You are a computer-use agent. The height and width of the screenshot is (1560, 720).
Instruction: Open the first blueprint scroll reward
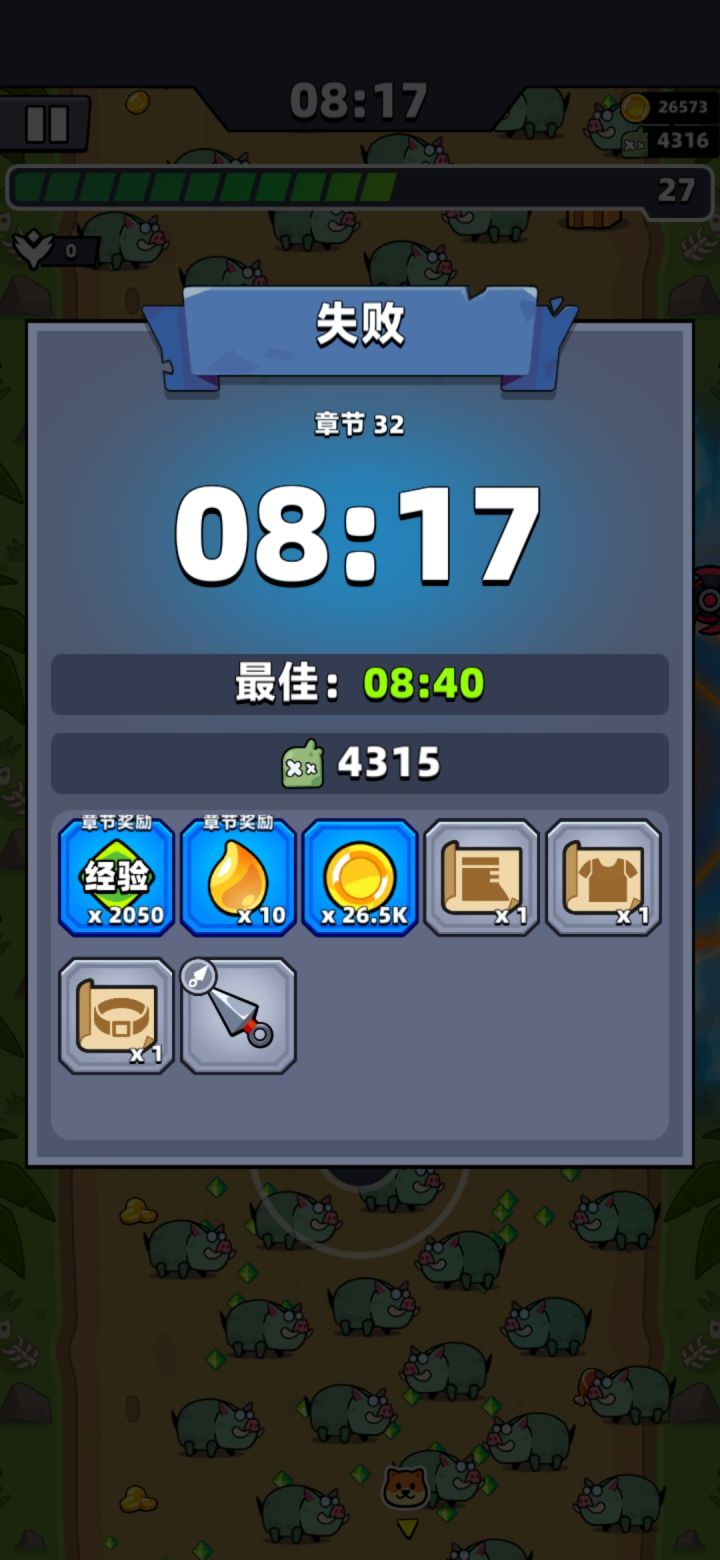coord(481,878)
